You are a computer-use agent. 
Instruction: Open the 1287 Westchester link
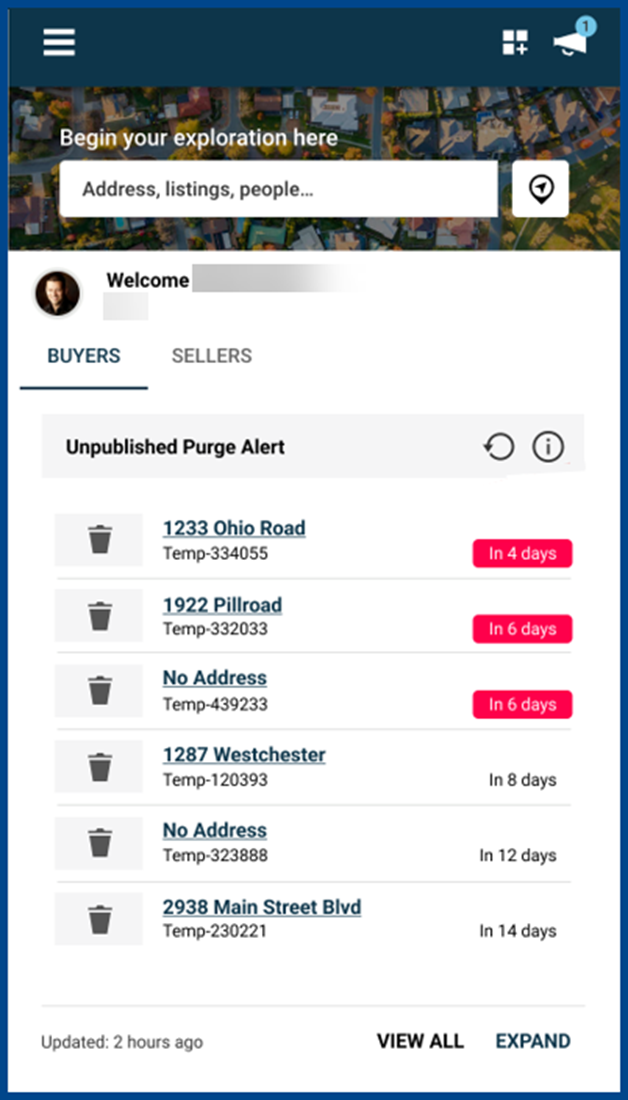(244, 755)
